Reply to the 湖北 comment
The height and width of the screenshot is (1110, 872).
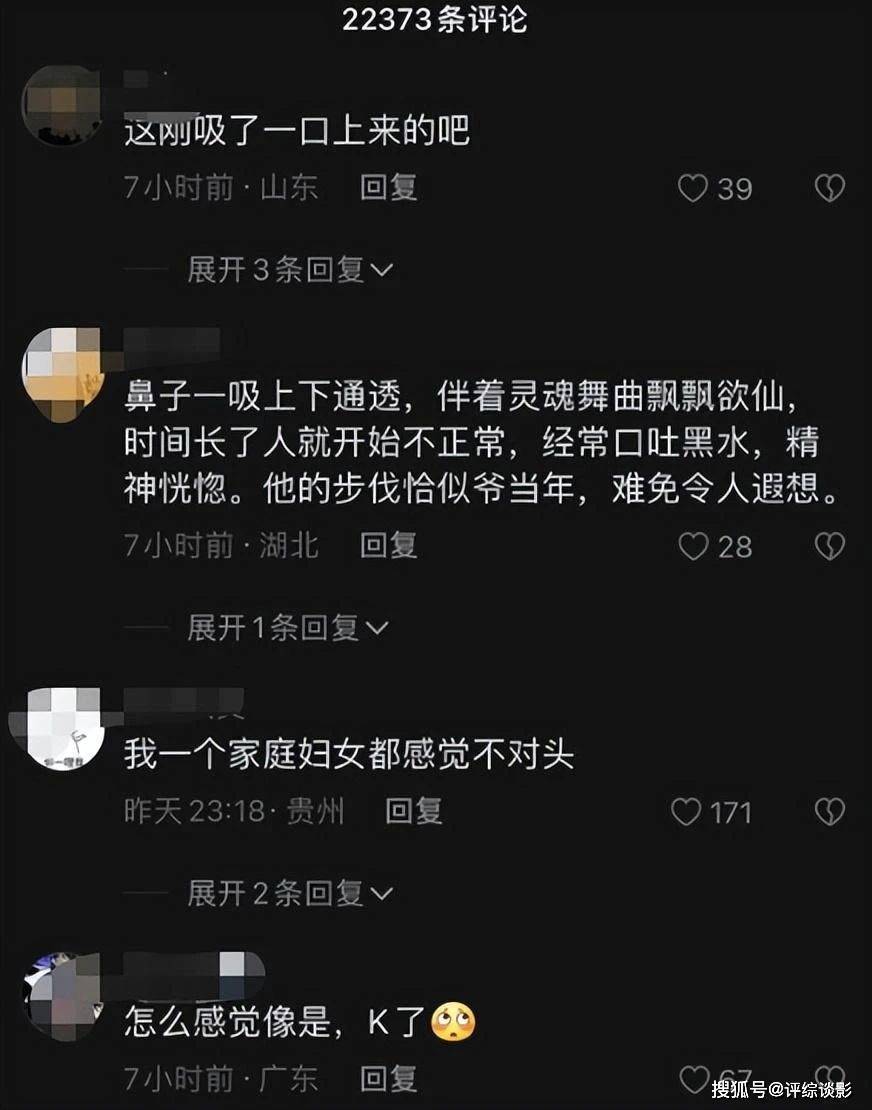(x=388, y=545)
